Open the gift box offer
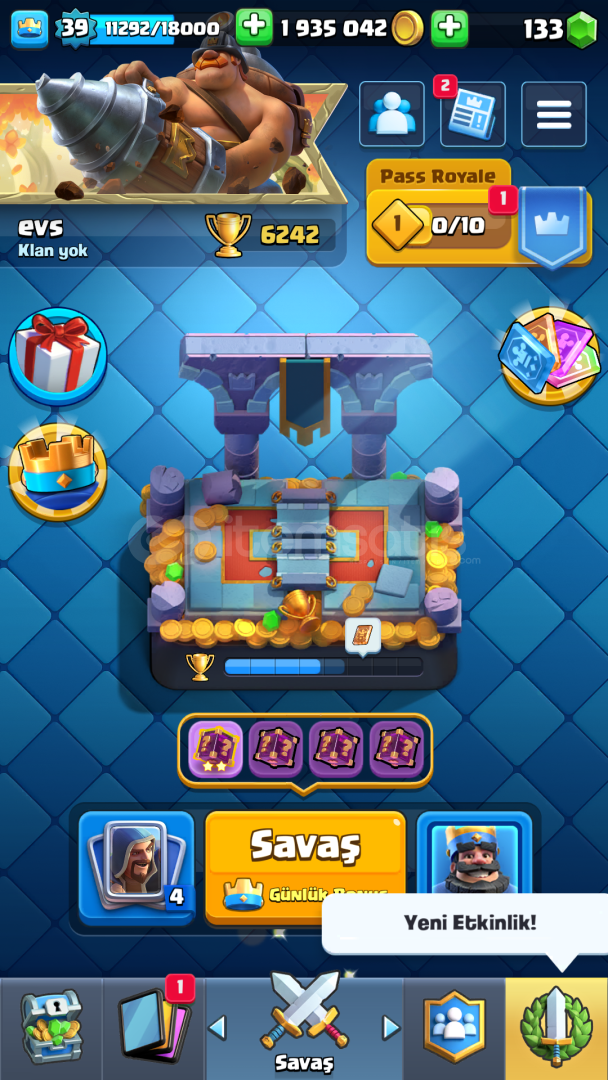The image size is (608, 1080). pyautogui.click(x=58, y=356)
